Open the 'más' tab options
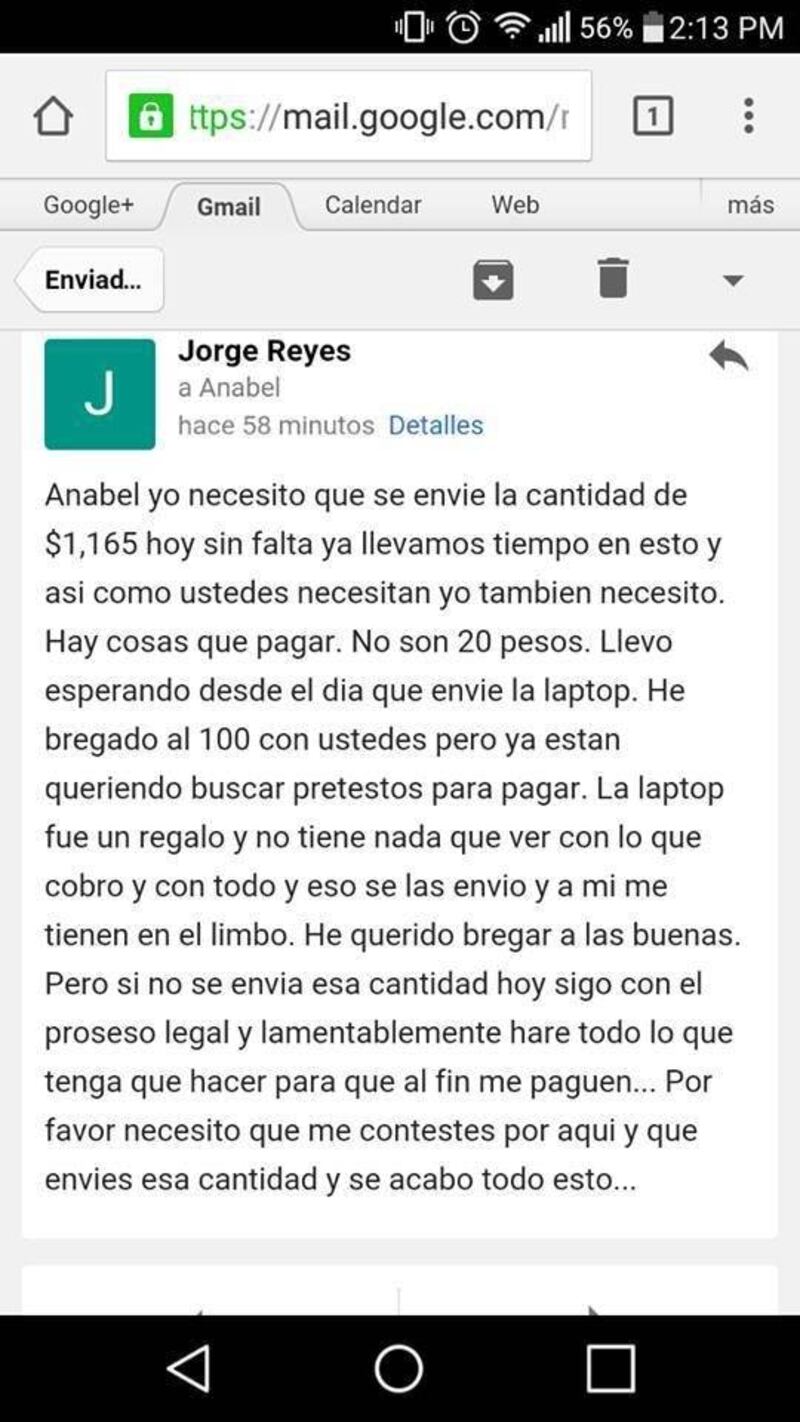 click(750, 205)
